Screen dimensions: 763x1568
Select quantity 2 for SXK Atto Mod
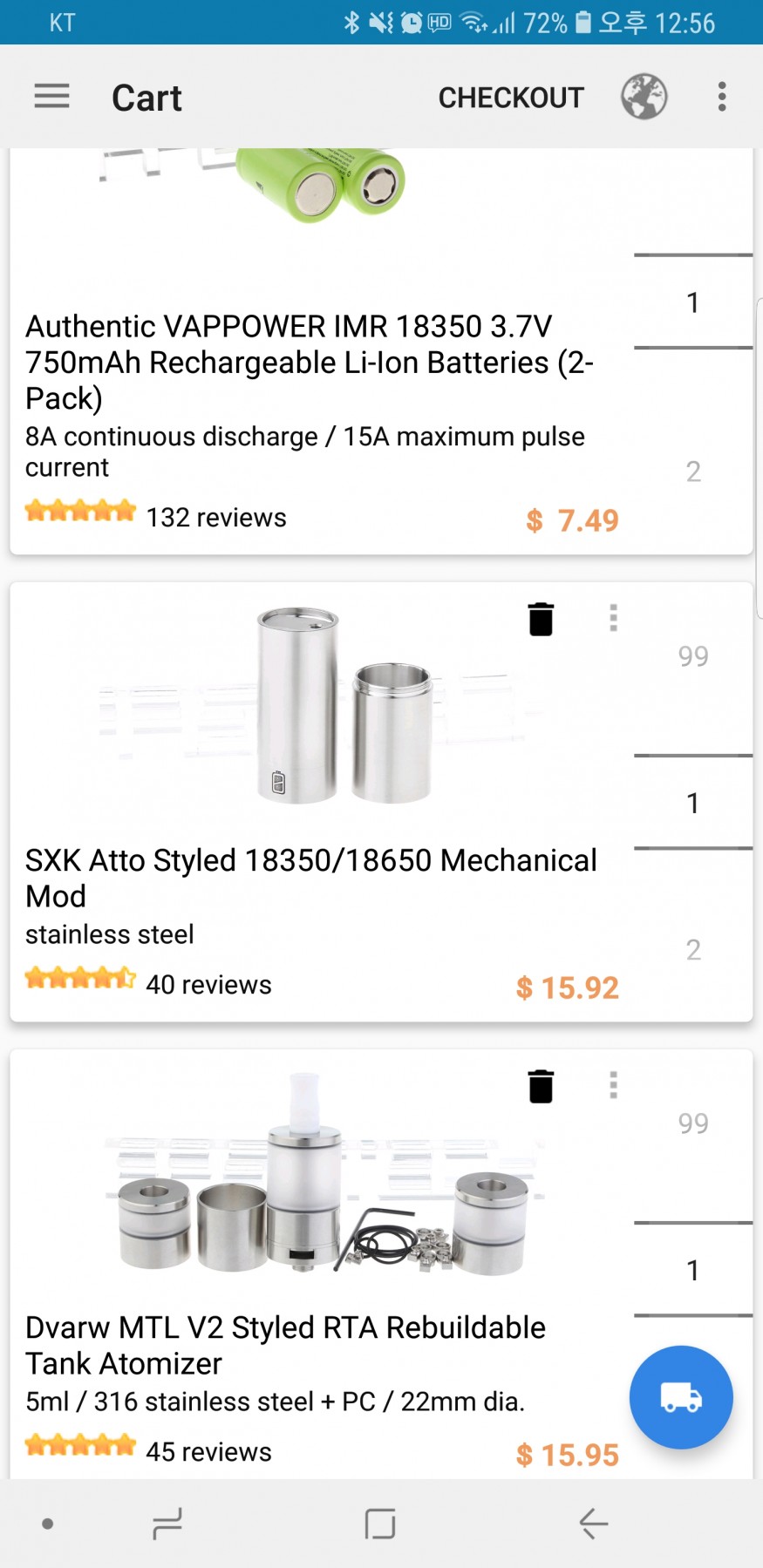(693, 950)
